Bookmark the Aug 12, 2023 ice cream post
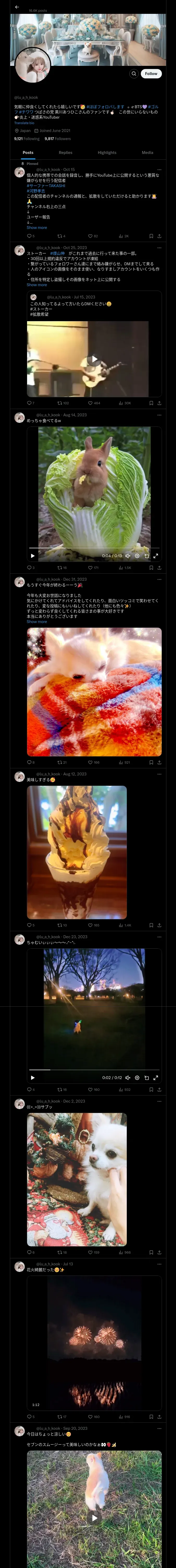The height and width of the screenshot is (1568, 176). [x=151, y=925]
